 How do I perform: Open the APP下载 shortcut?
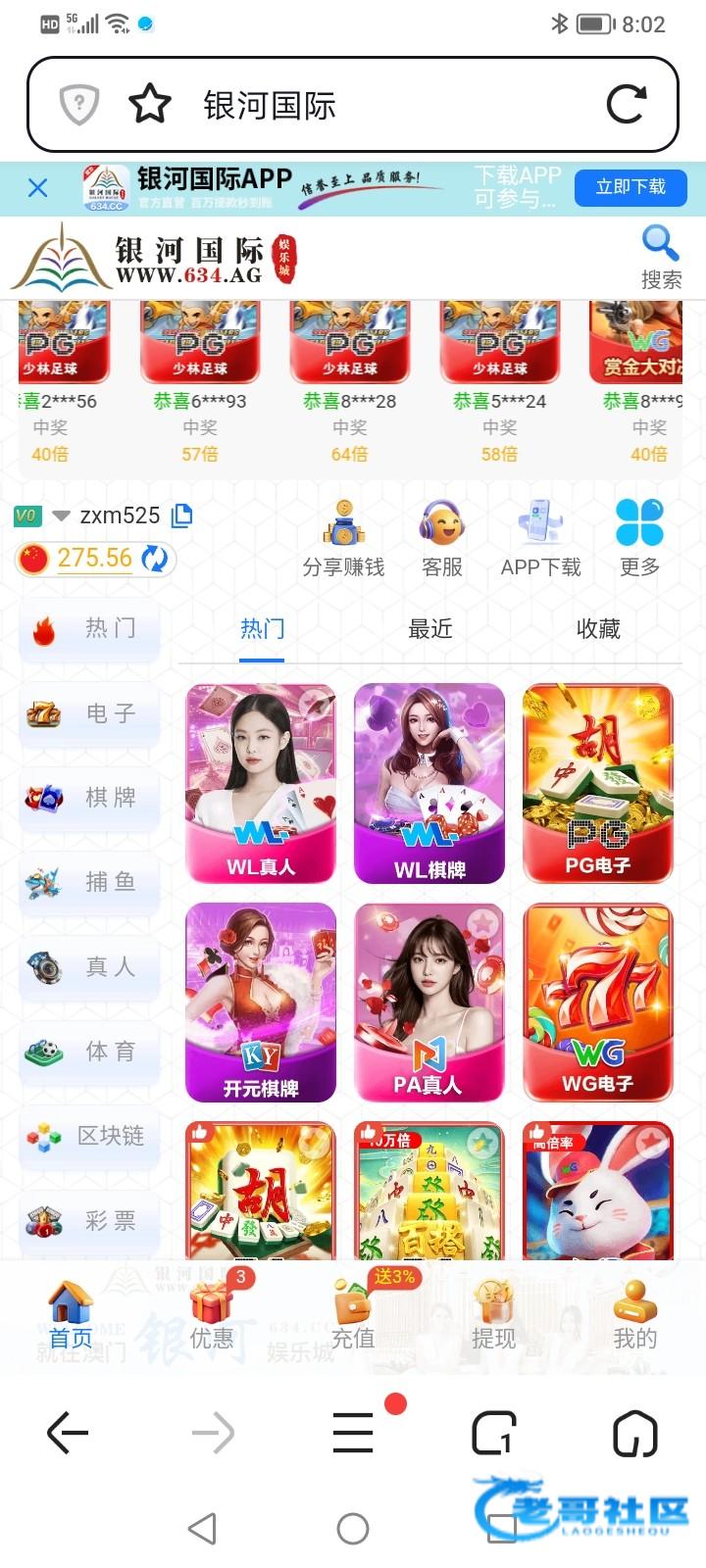tap(540, 539)
